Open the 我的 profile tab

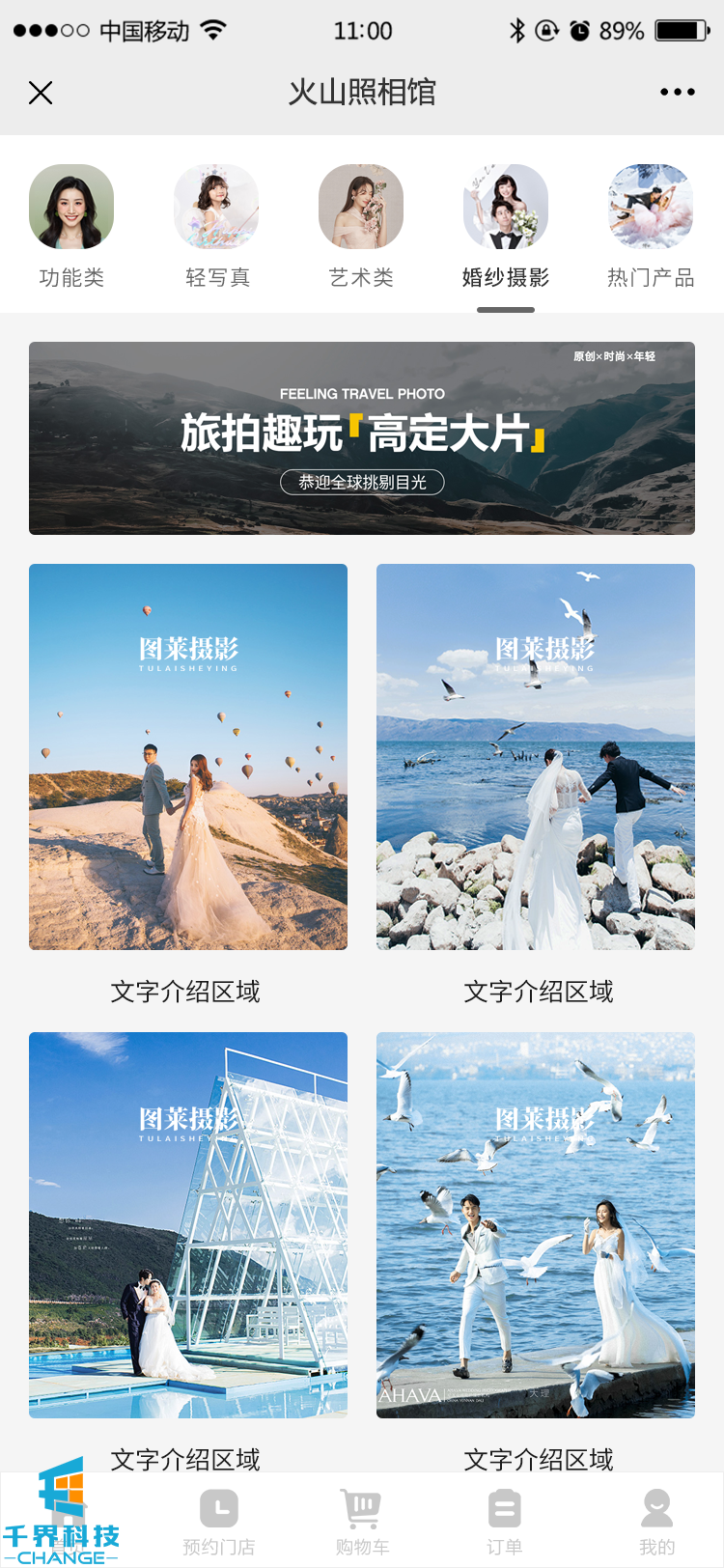656,1521
